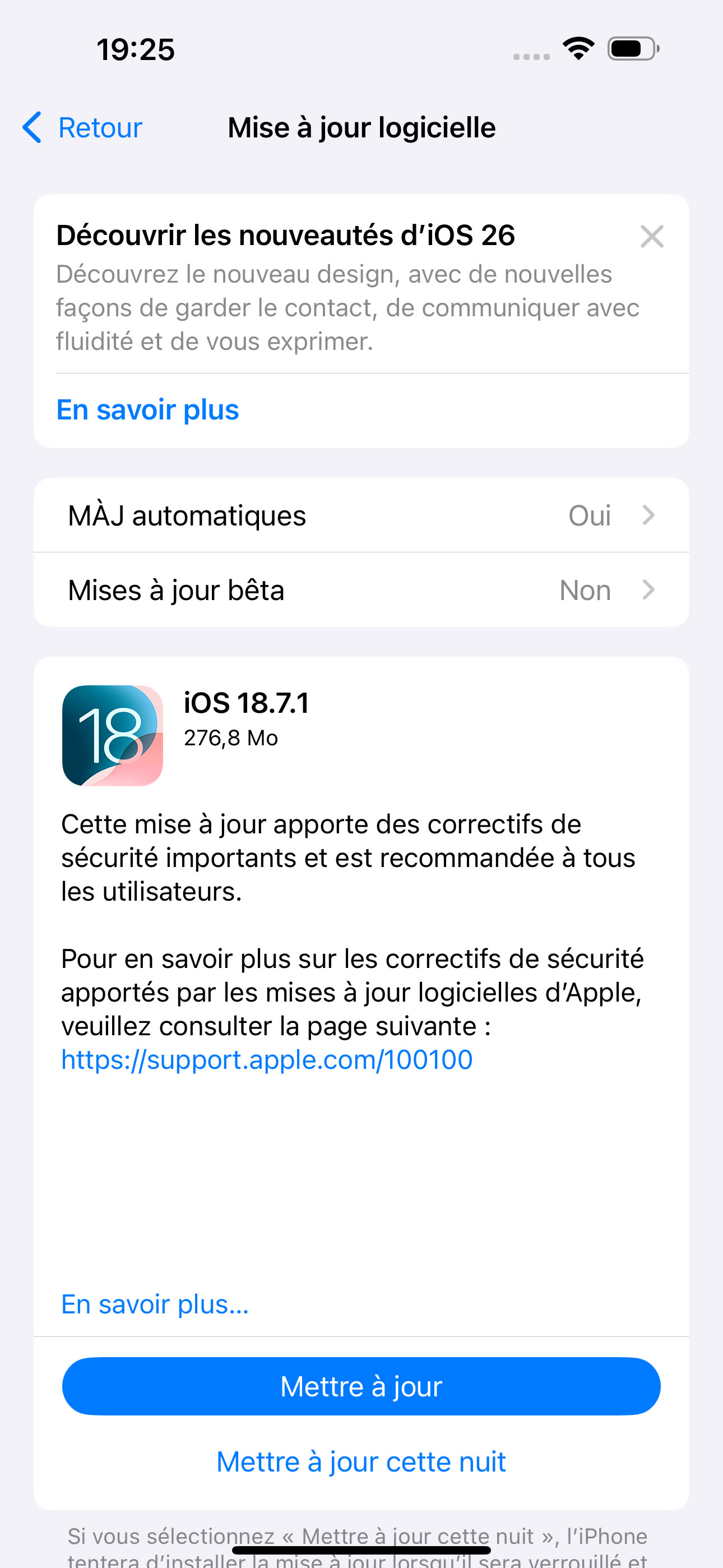Open MÀJ automatiques settings
Viewport: 723px width, 1568px height.
pyautogui.click(x=361, y=515)
